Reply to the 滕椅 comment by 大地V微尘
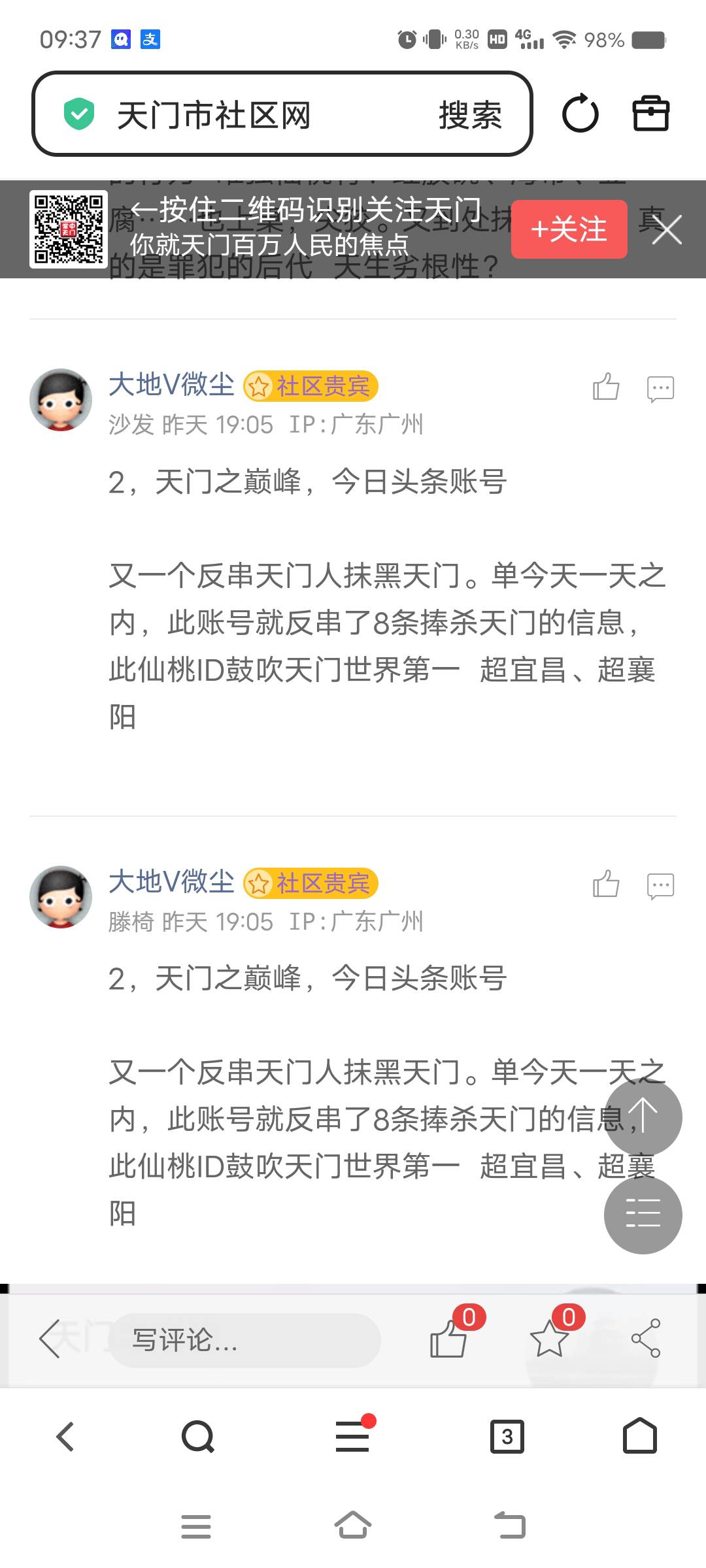 [660, 885]
